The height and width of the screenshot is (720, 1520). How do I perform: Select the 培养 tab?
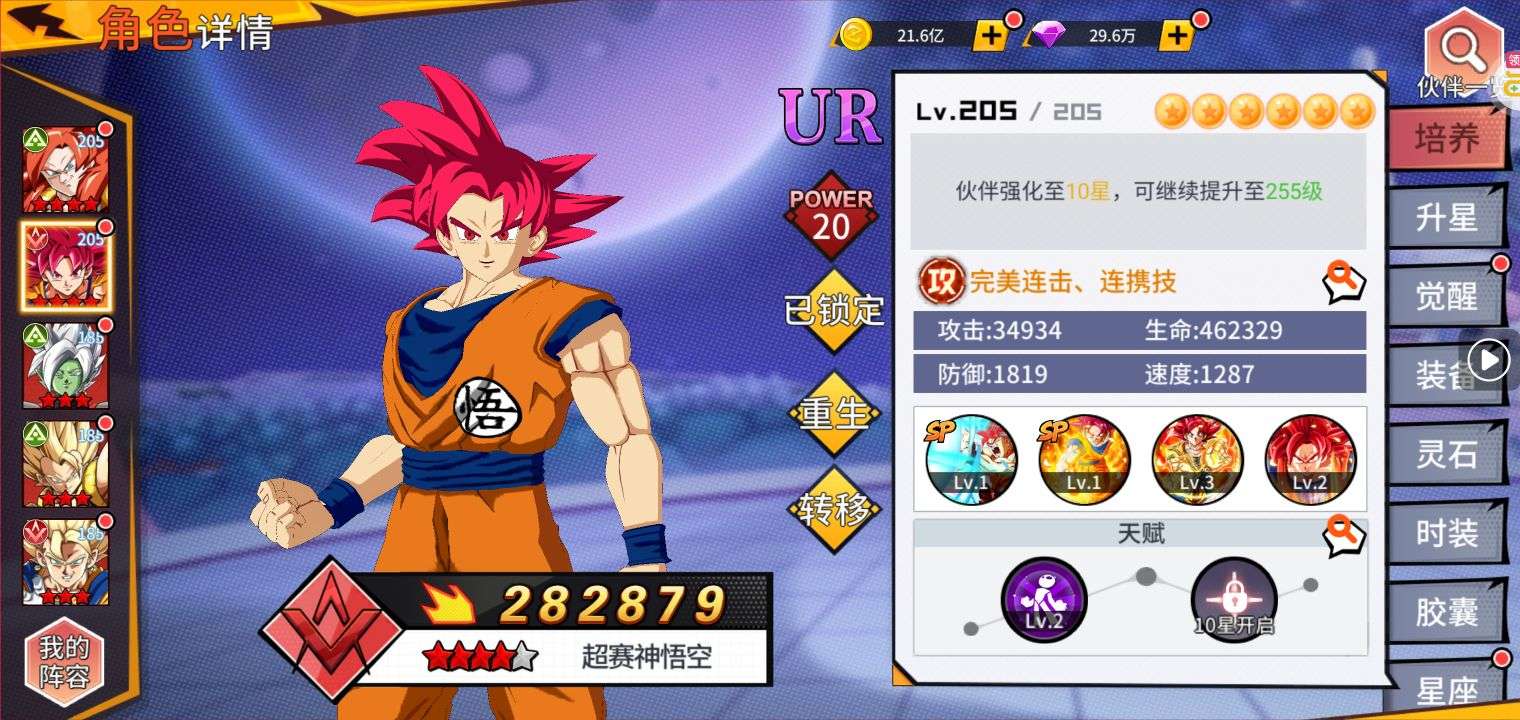click(x=1446, y=139)
